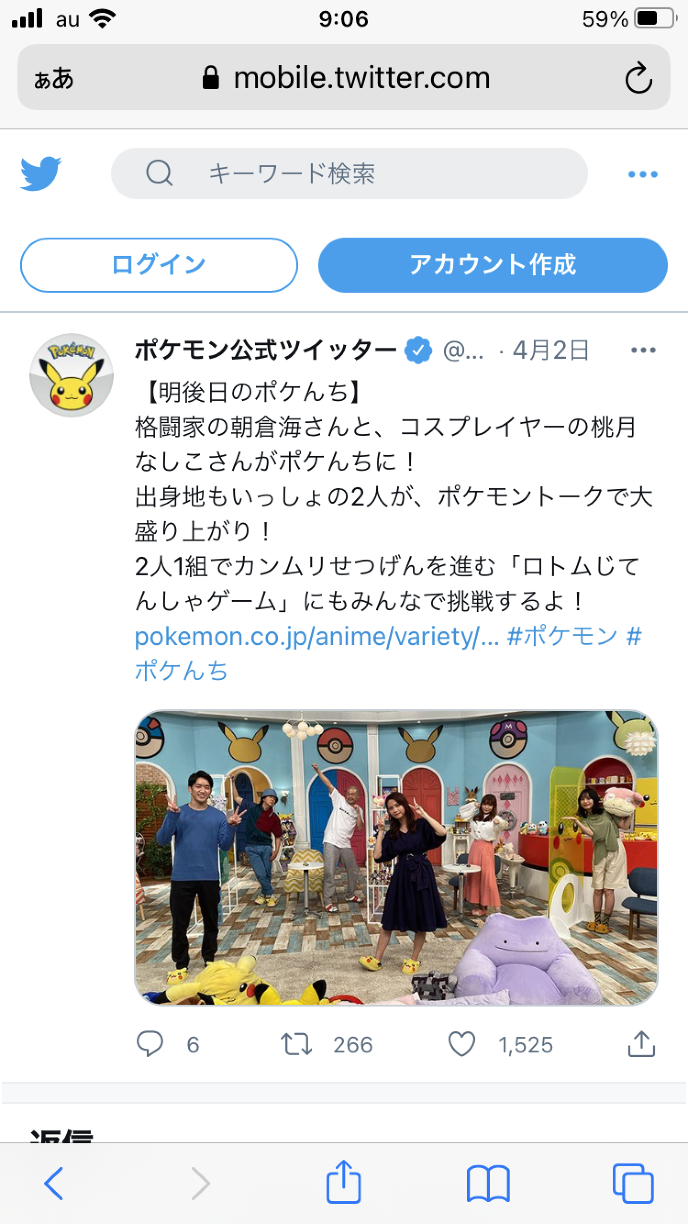
Task: Share the tweet via share icon
Action: coord(640,1044)
